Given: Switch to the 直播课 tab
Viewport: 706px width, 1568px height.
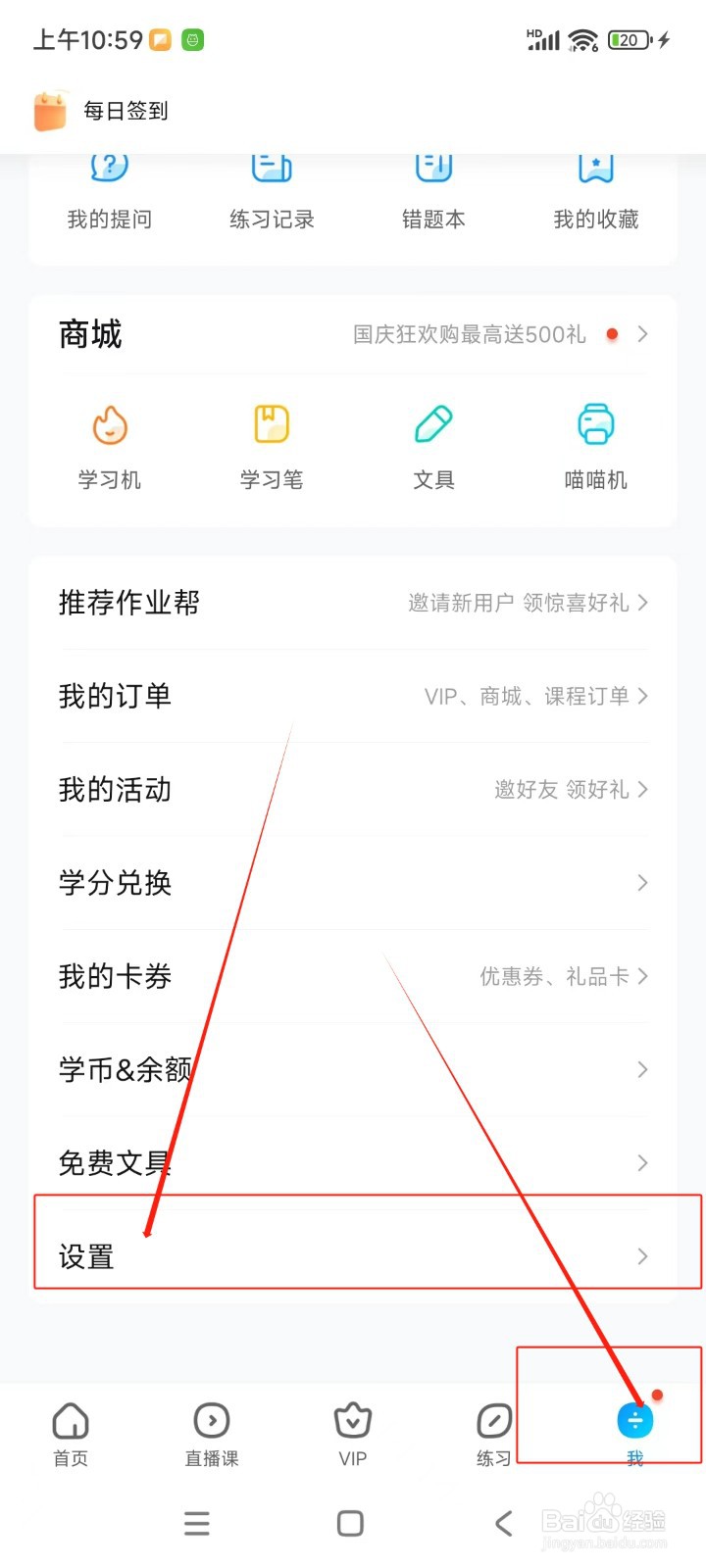Looking at the screenshot, I should coord(212,1435).
